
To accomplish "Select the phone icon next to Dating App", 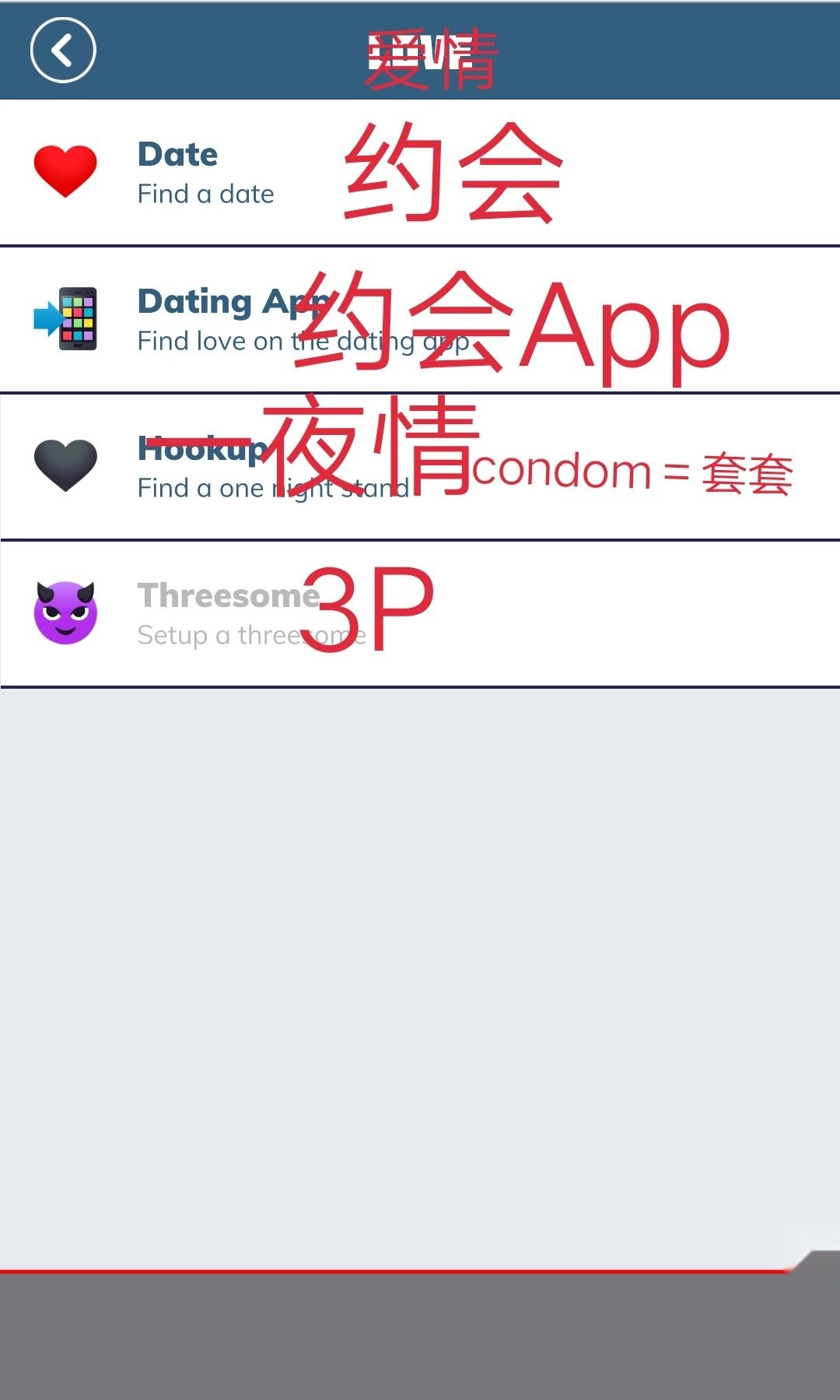I will [x=78, y=318].
